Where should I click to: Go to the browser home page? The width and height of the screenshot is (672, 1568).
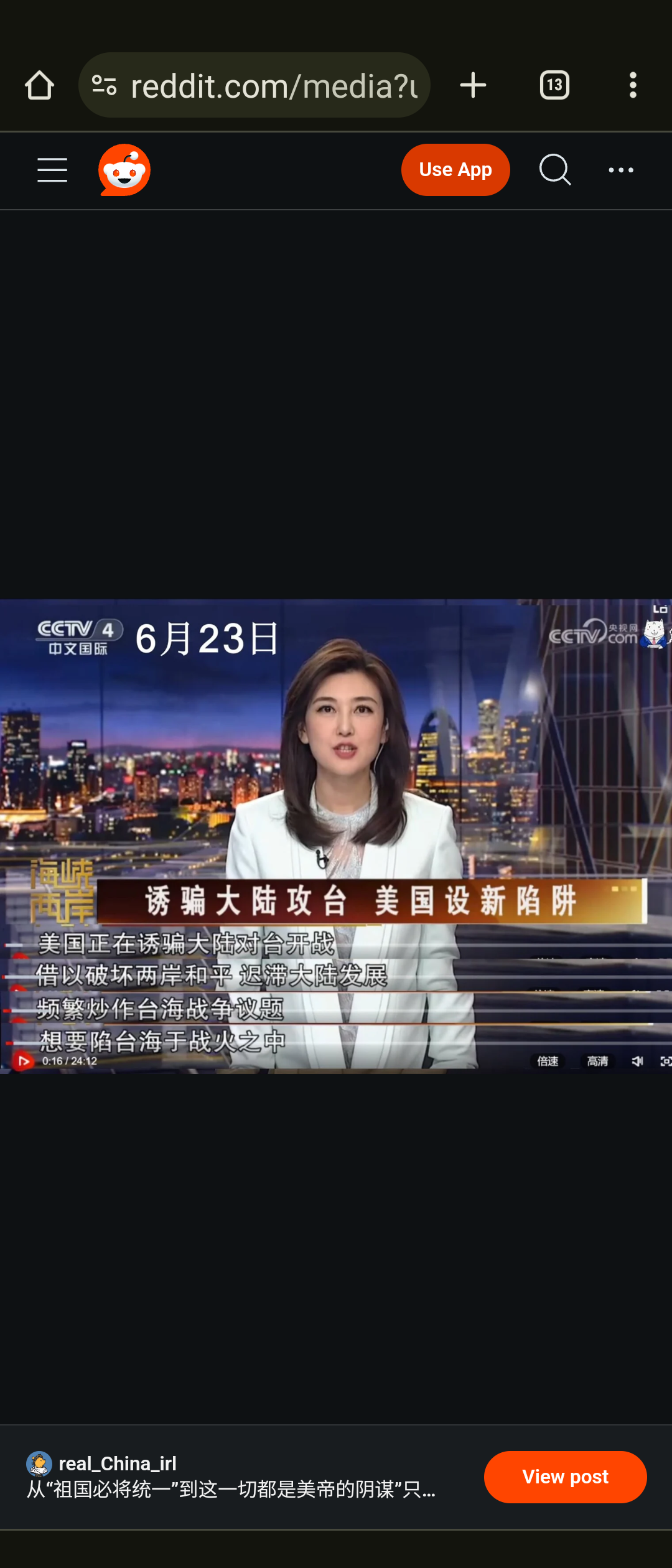pyautogui.click(x=39, y=85)
